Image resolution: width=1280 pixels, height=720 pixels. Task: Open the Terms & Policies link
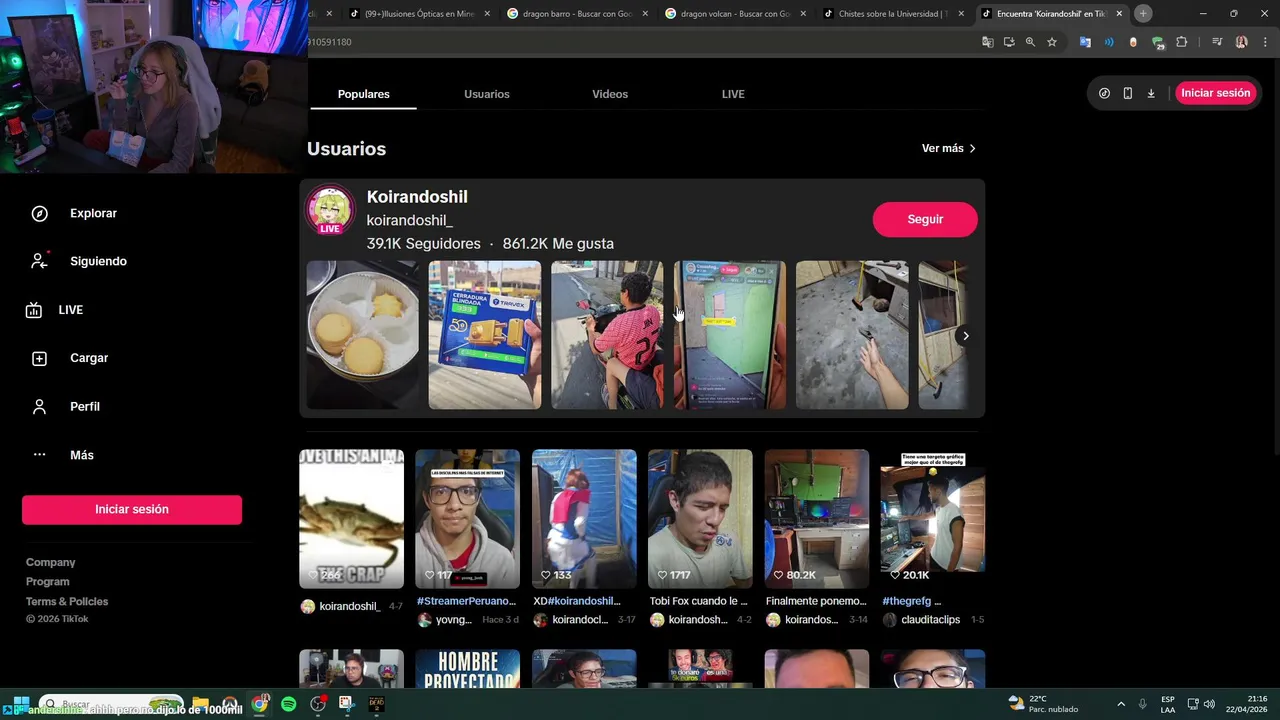tap(67, 601)
